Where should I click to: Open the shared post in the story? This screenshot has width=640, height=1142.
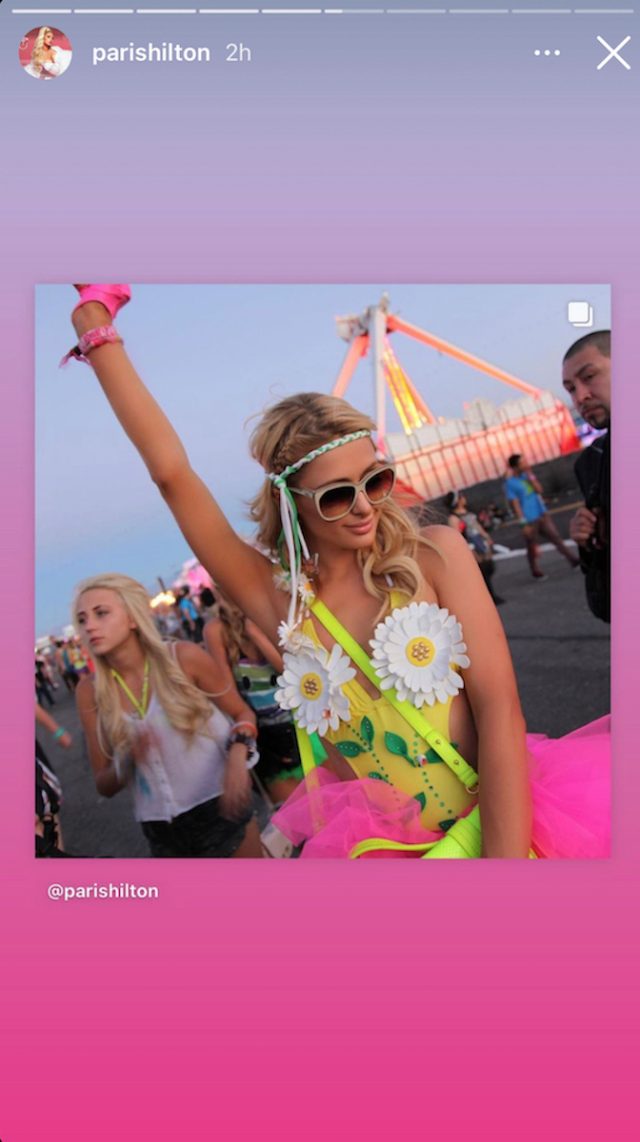click(322, 570)
